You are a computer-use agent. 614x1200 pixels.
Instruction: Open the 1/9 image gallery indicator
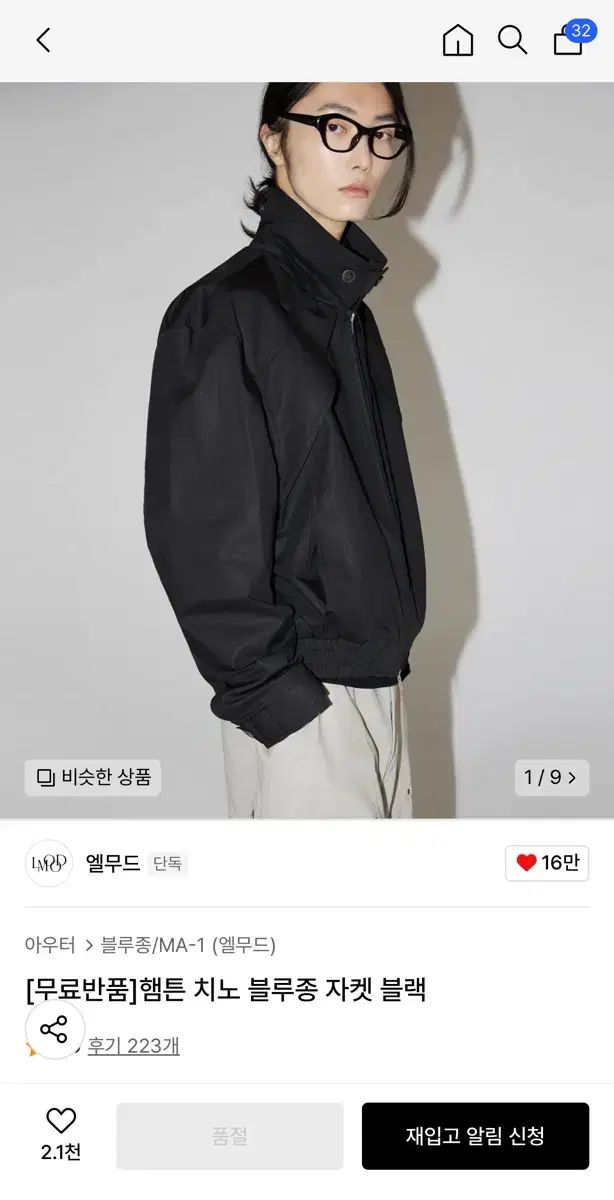(x=552, y=777)
